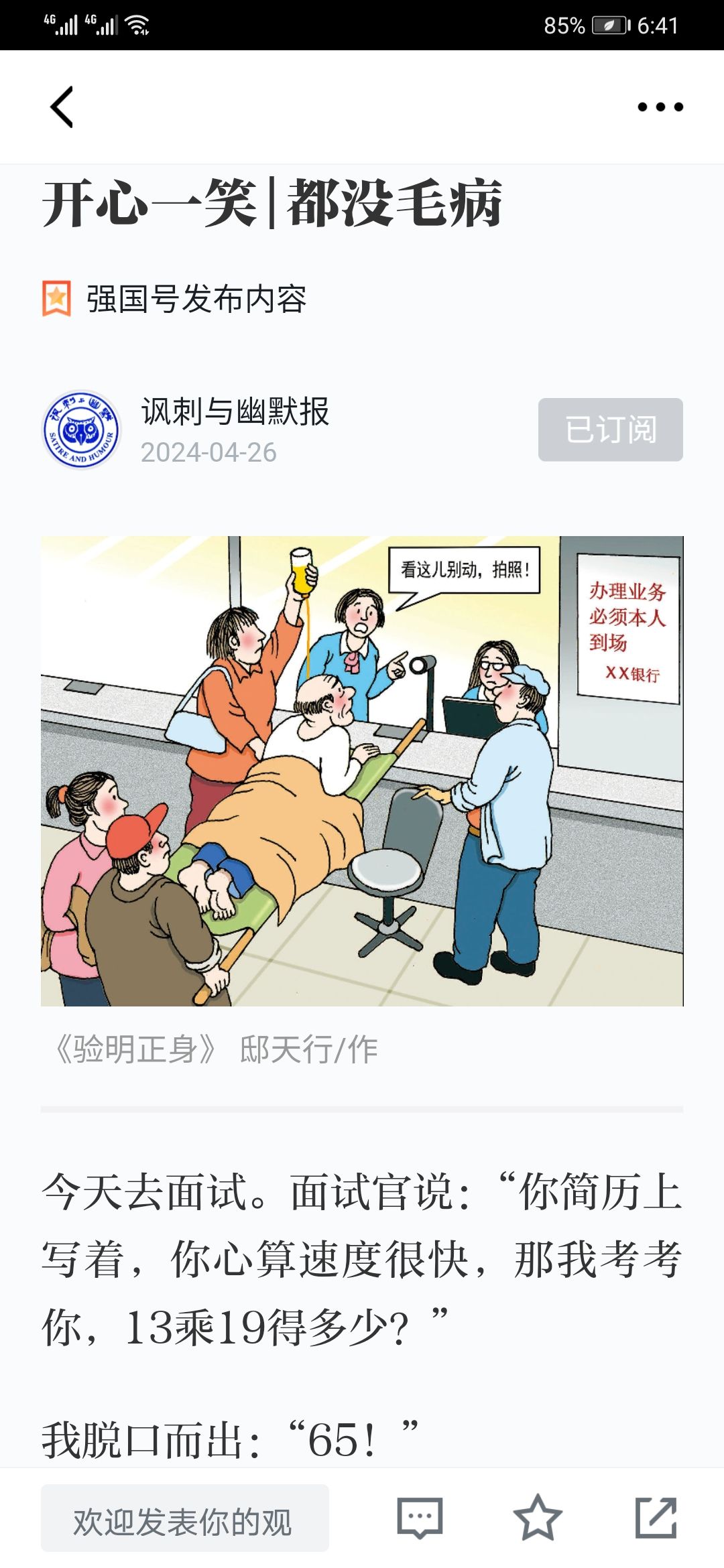Viewport: 724px width, 1568px height.
Task: View the article's comments via speech-bubble icon
Action: 420,1518
